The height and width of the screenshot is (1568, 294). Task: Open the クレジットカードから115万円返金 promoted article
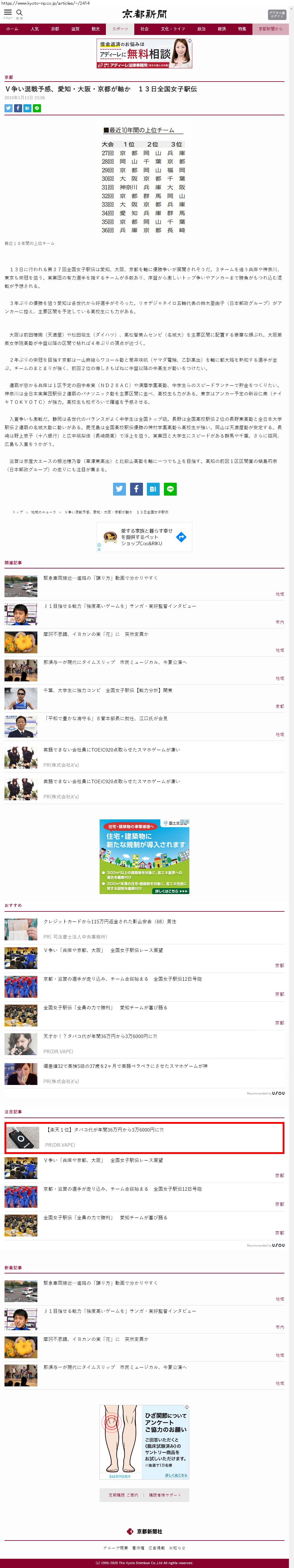110,922
